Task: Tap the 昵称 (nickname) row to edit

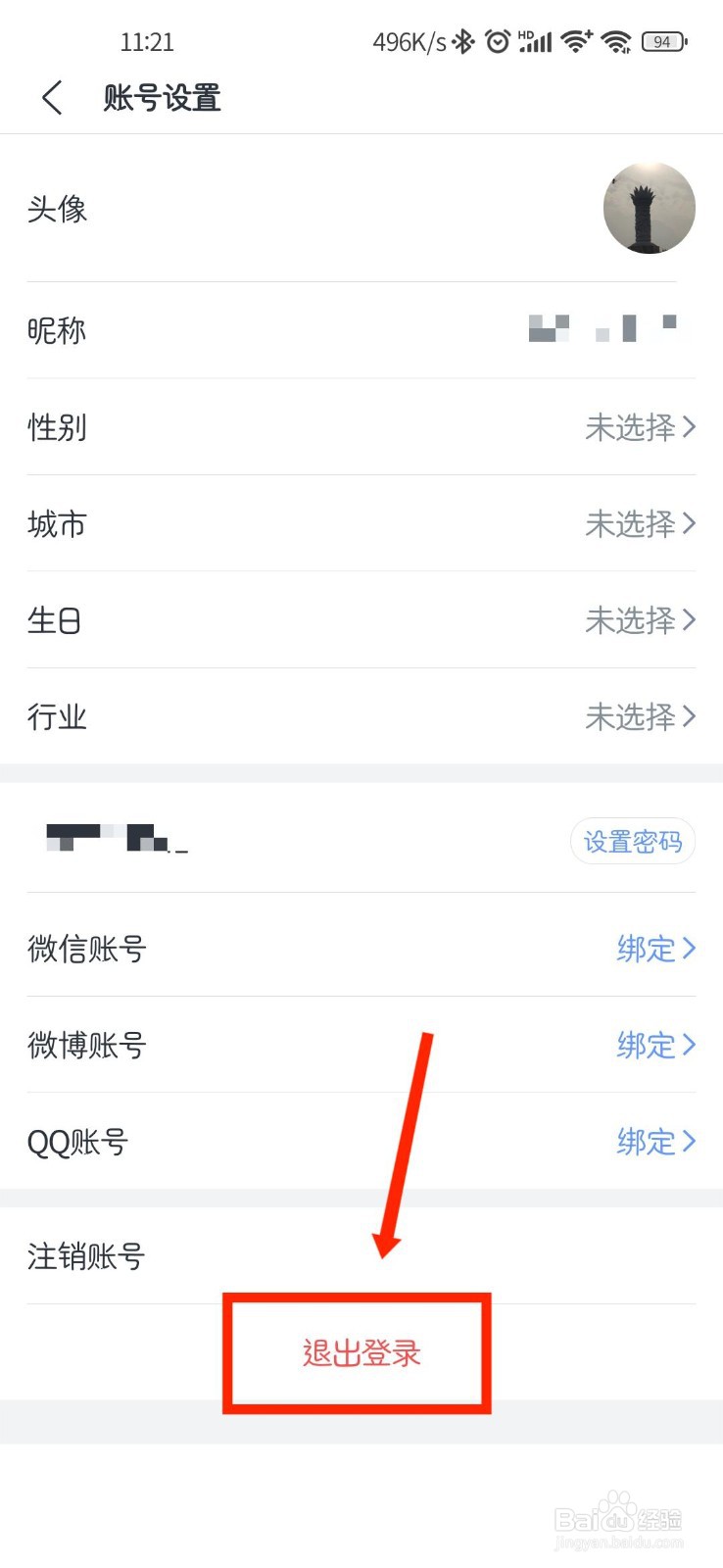Action: 361,330
